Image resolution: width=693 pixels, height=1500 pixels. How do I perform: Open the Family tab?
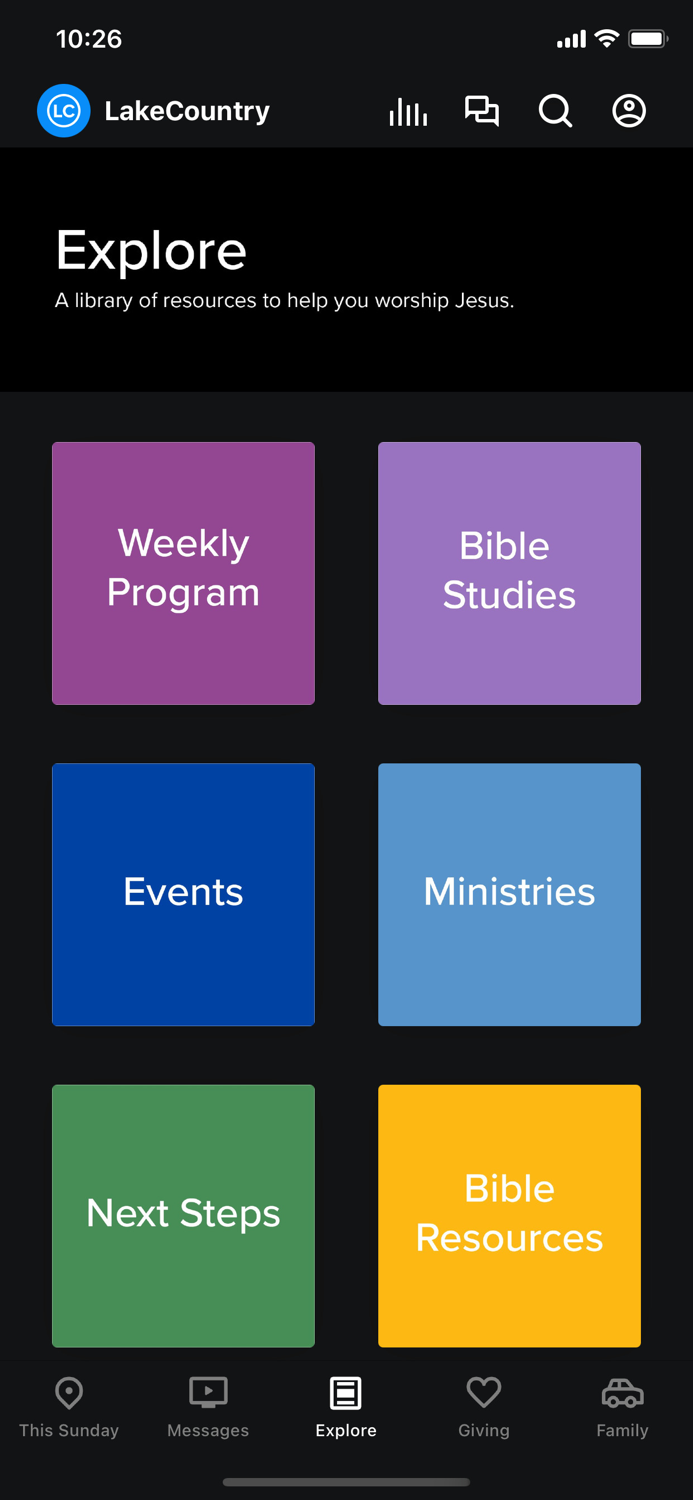(x=622, y=1408)
